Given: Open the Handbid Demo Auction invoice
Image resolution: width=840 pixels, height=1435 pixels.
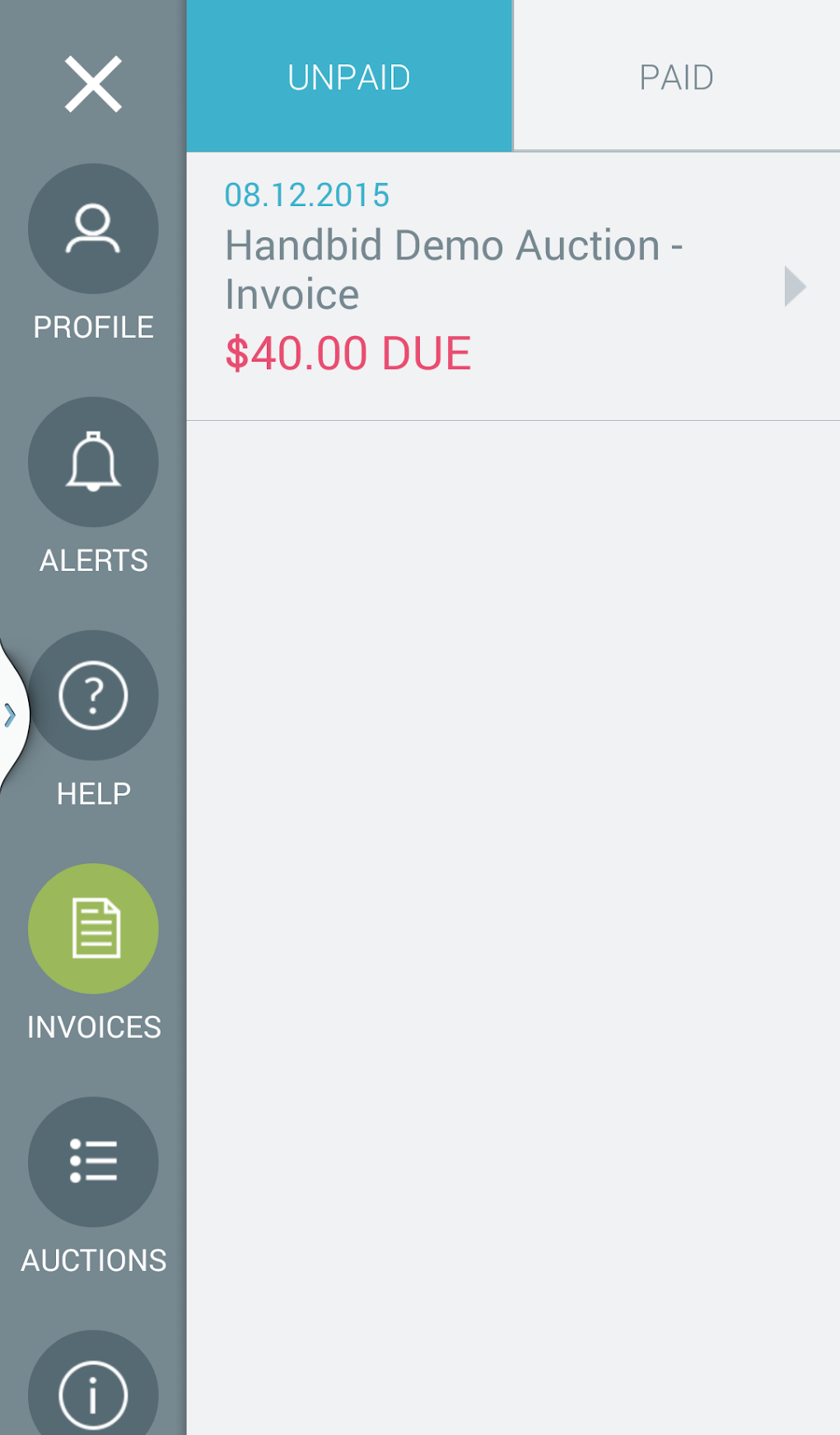Looking at the screenshot, I should pyautogui.click(x=512, y=286).
